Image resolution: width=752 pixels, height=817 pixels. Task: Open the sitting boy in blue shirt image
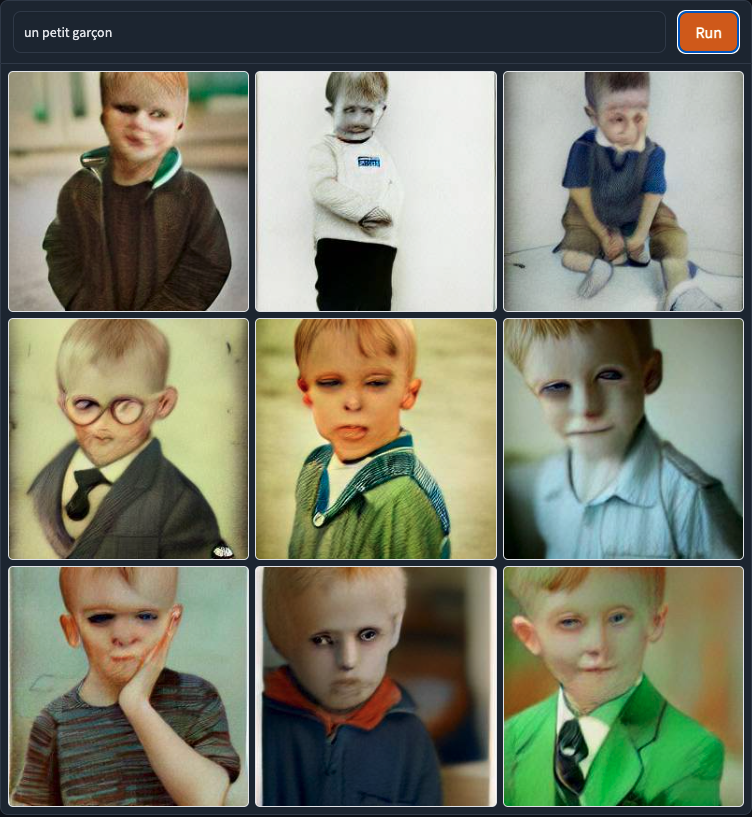point(623,191)
